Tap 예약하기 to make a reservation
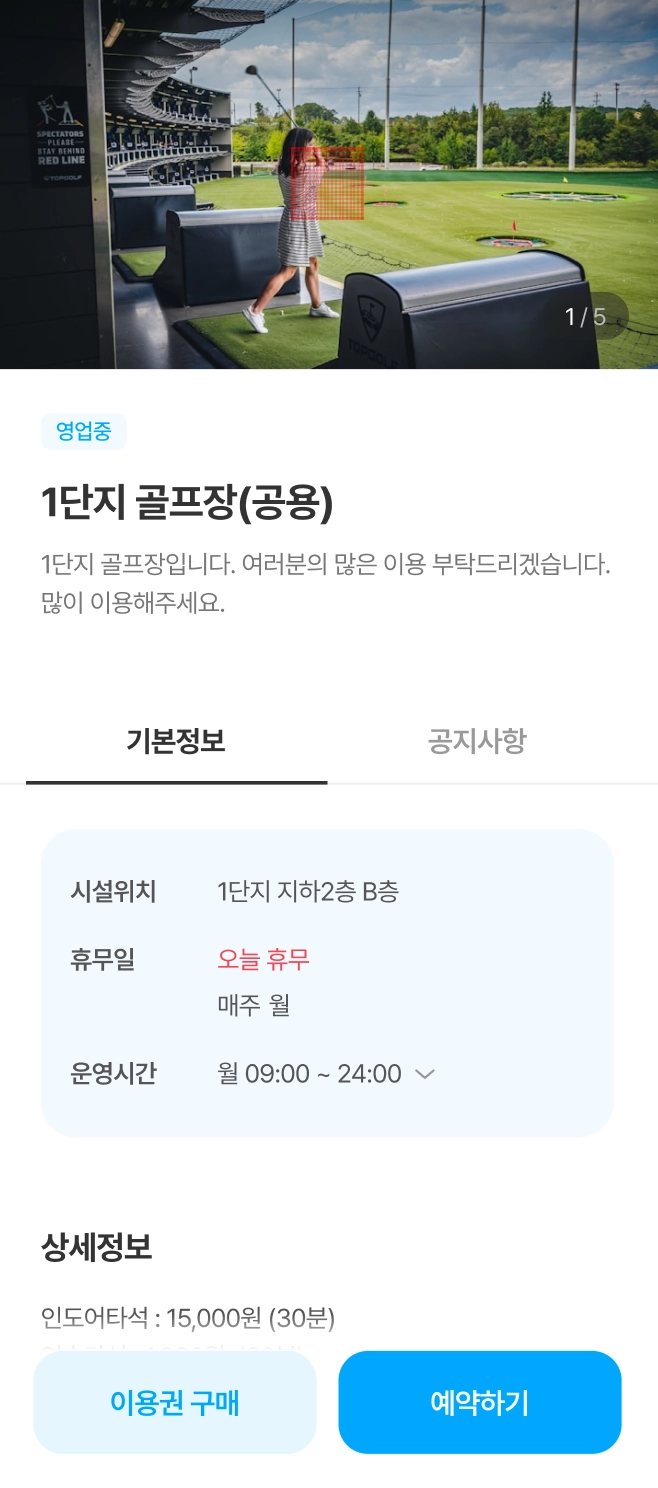 [x=480, y=1402]
